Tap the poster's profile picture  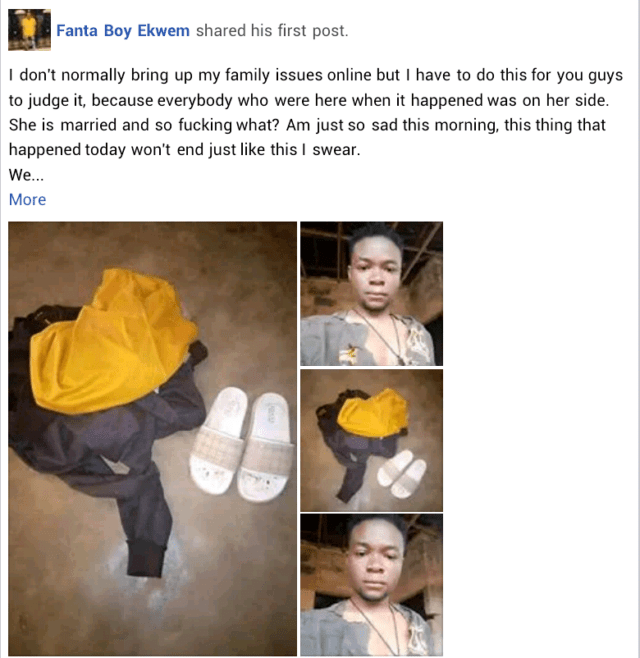(30, 30)
